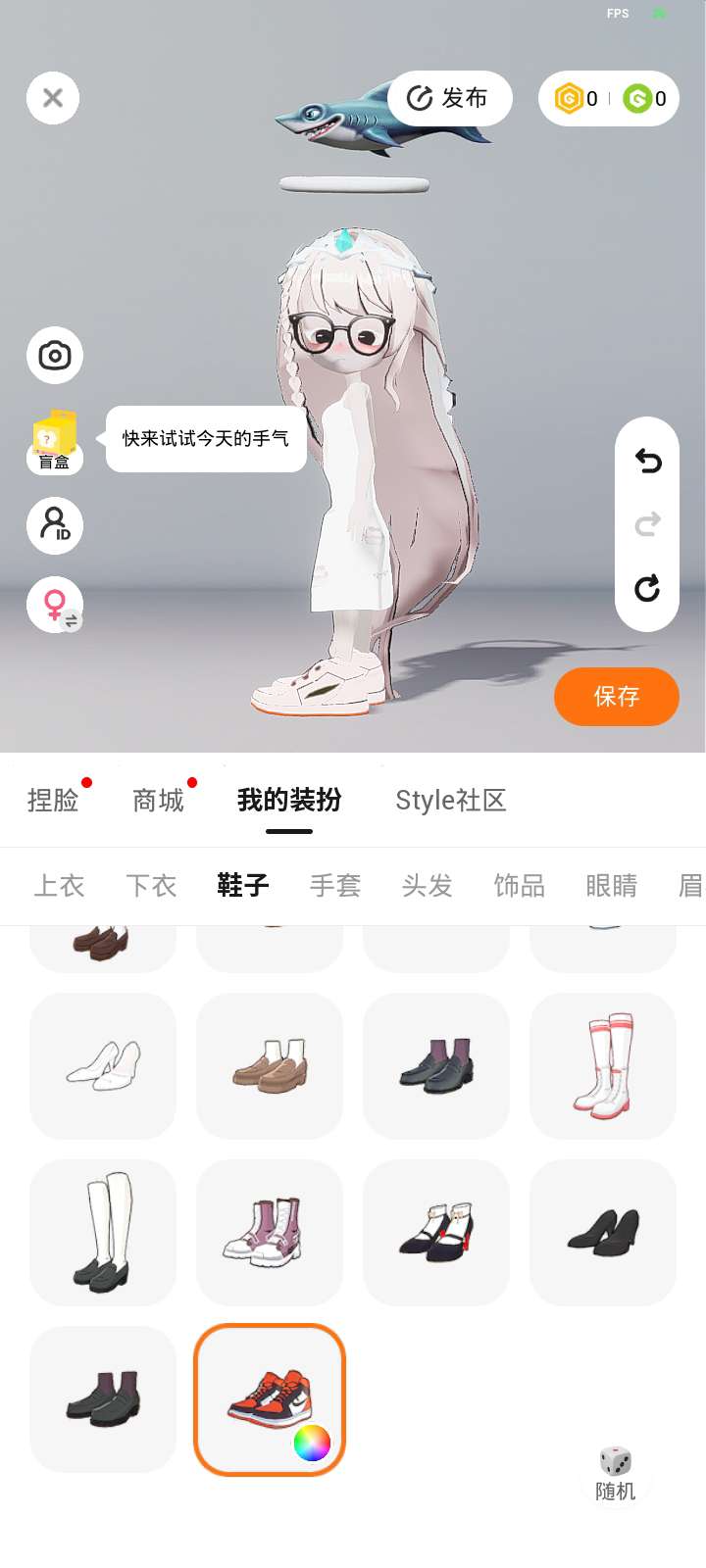Switch to the 饰品 accessories category
Viewport: 706px width, 1568px height.
point(519,886)
